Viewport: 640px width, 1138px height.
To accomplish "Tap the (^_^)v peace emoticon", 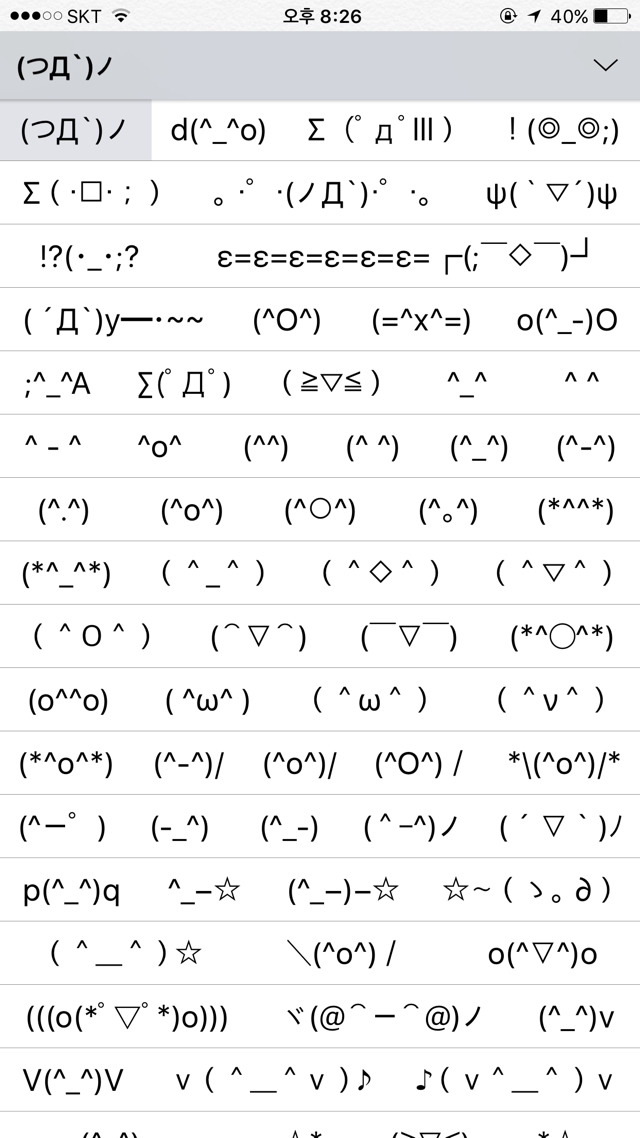I will [x=576, y=1018].
